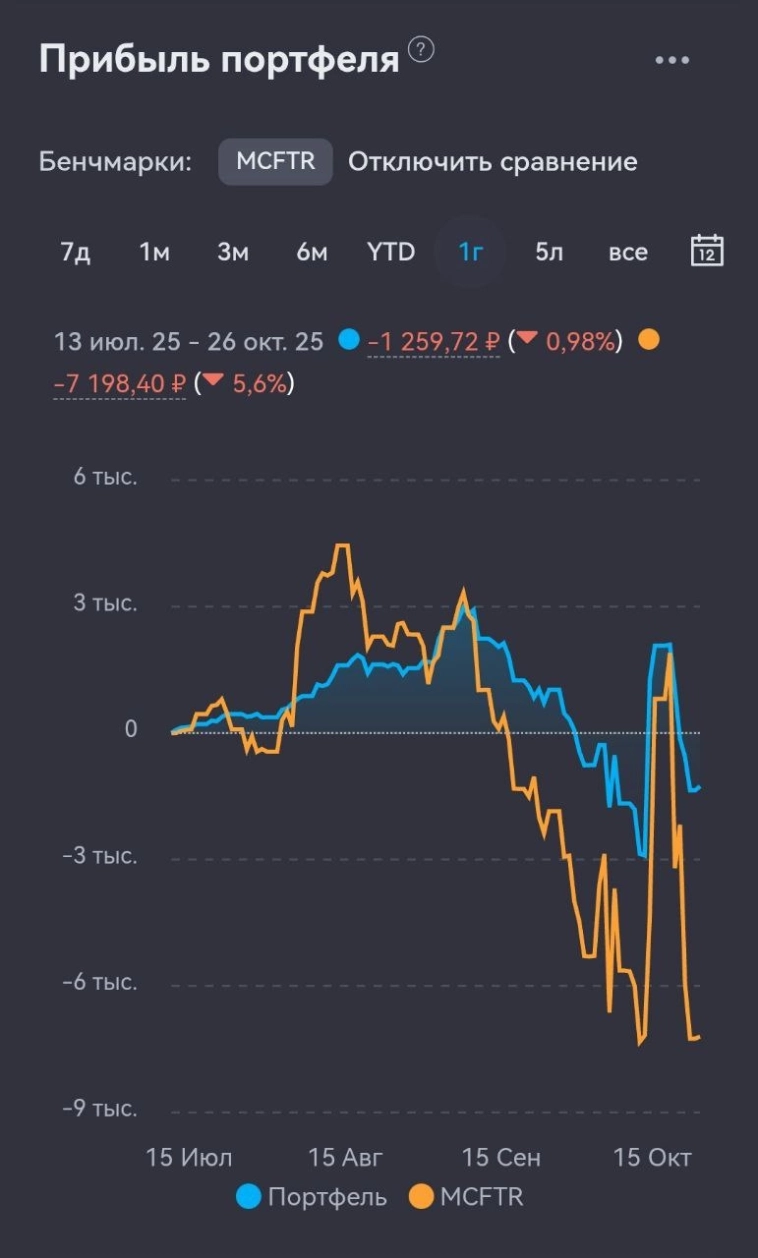Tap the underlined −7 198,40 ₽ value
Screen dimensions: 758x1258
pyautogui.click(x=120, y=384)
